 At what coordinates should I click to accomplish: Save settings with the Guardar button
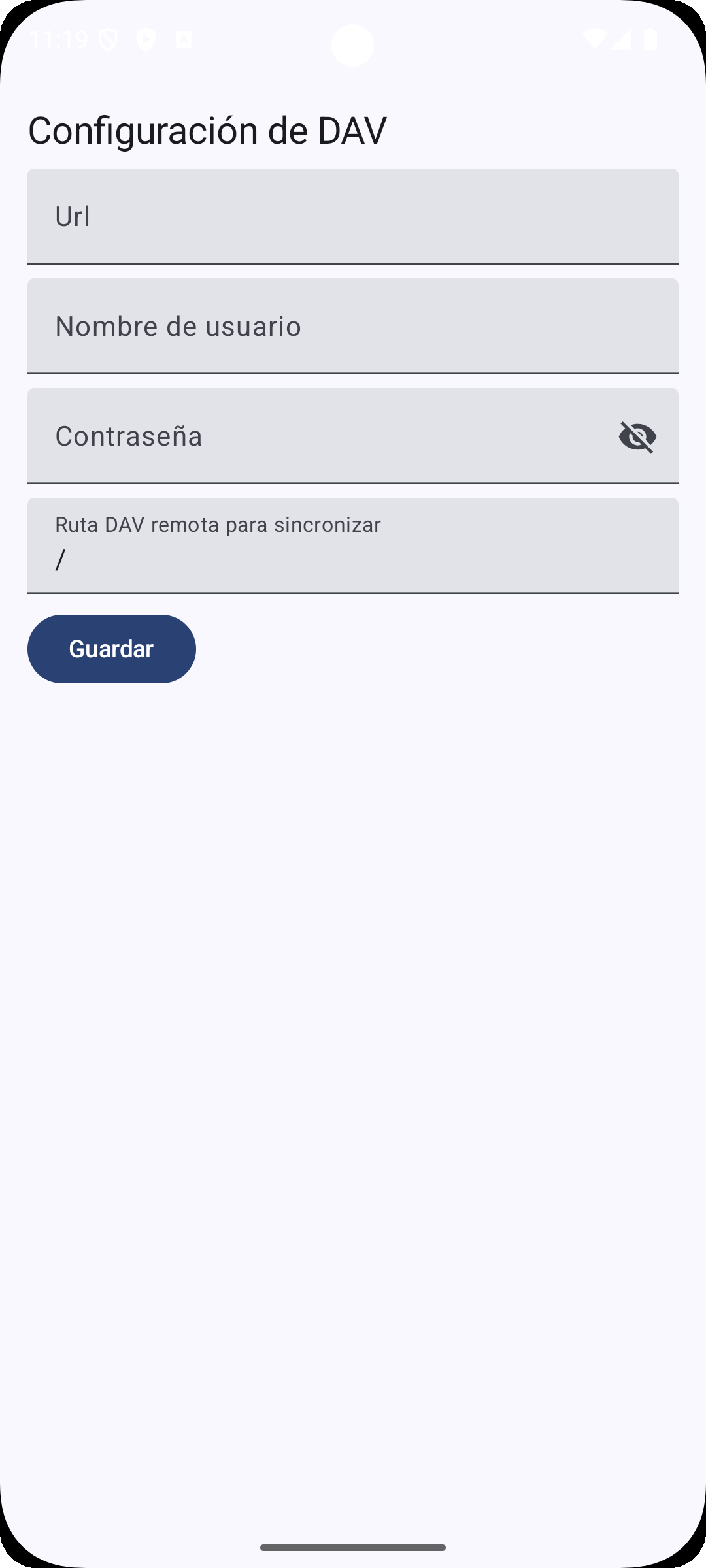pos(112,649)
